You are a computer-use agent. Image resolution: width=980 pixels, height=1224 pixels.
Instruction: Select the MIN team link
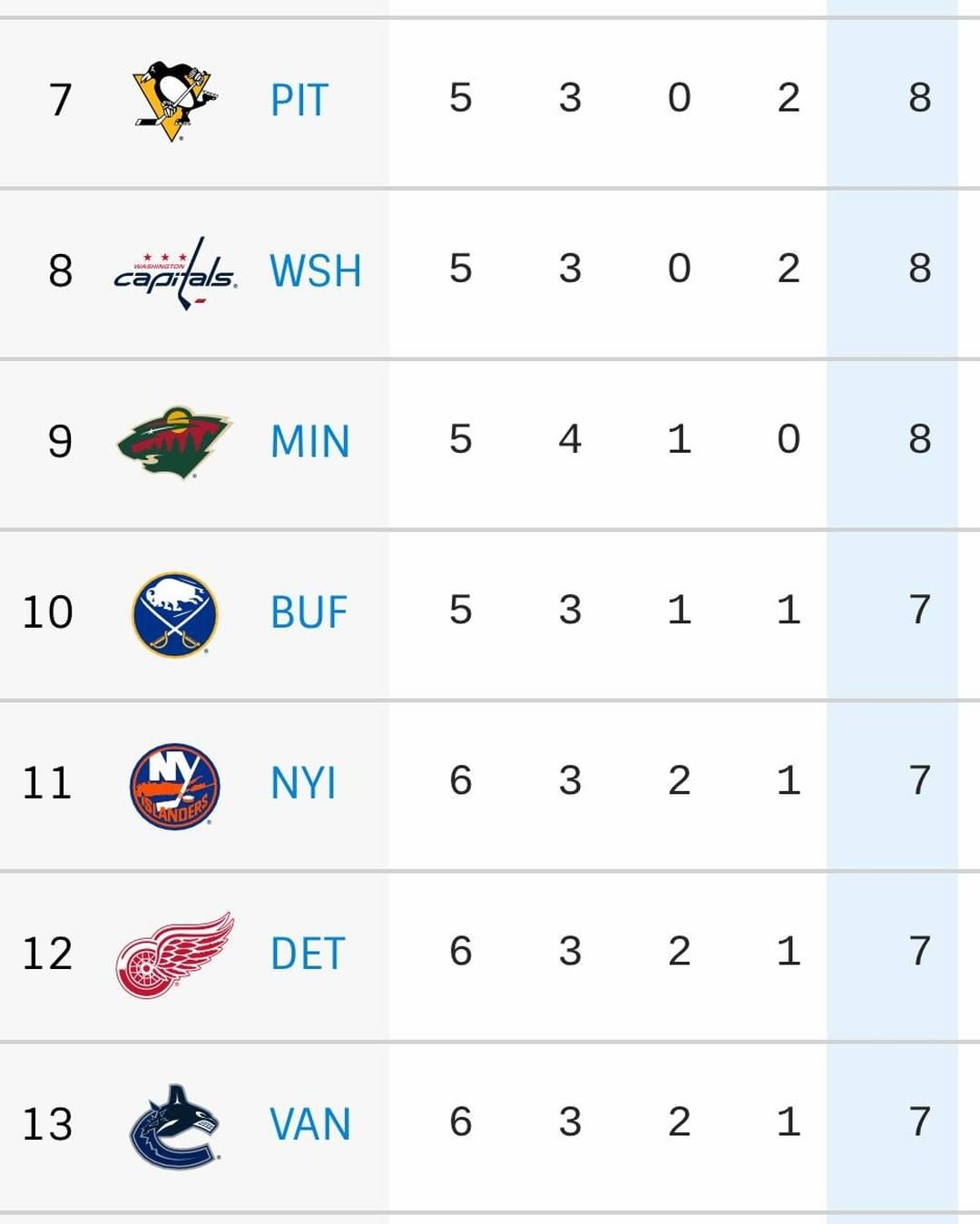tap(309, 442)
